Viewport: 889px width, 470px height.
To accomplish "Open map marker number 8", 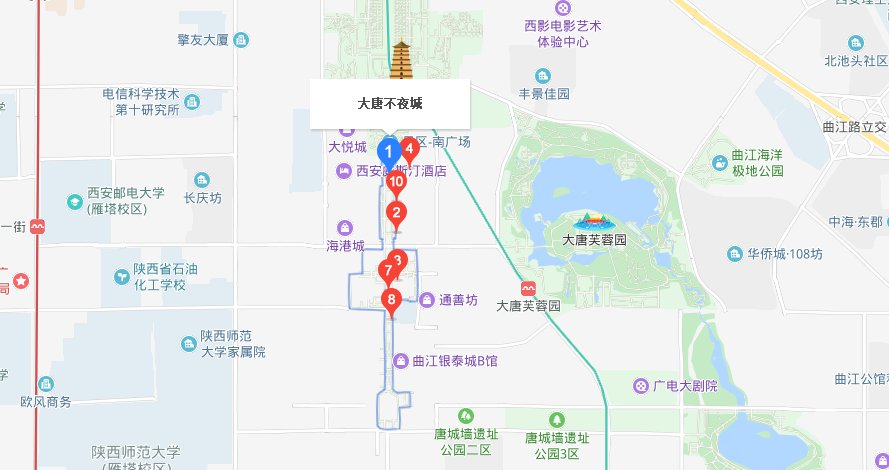I will coord(391,298).
